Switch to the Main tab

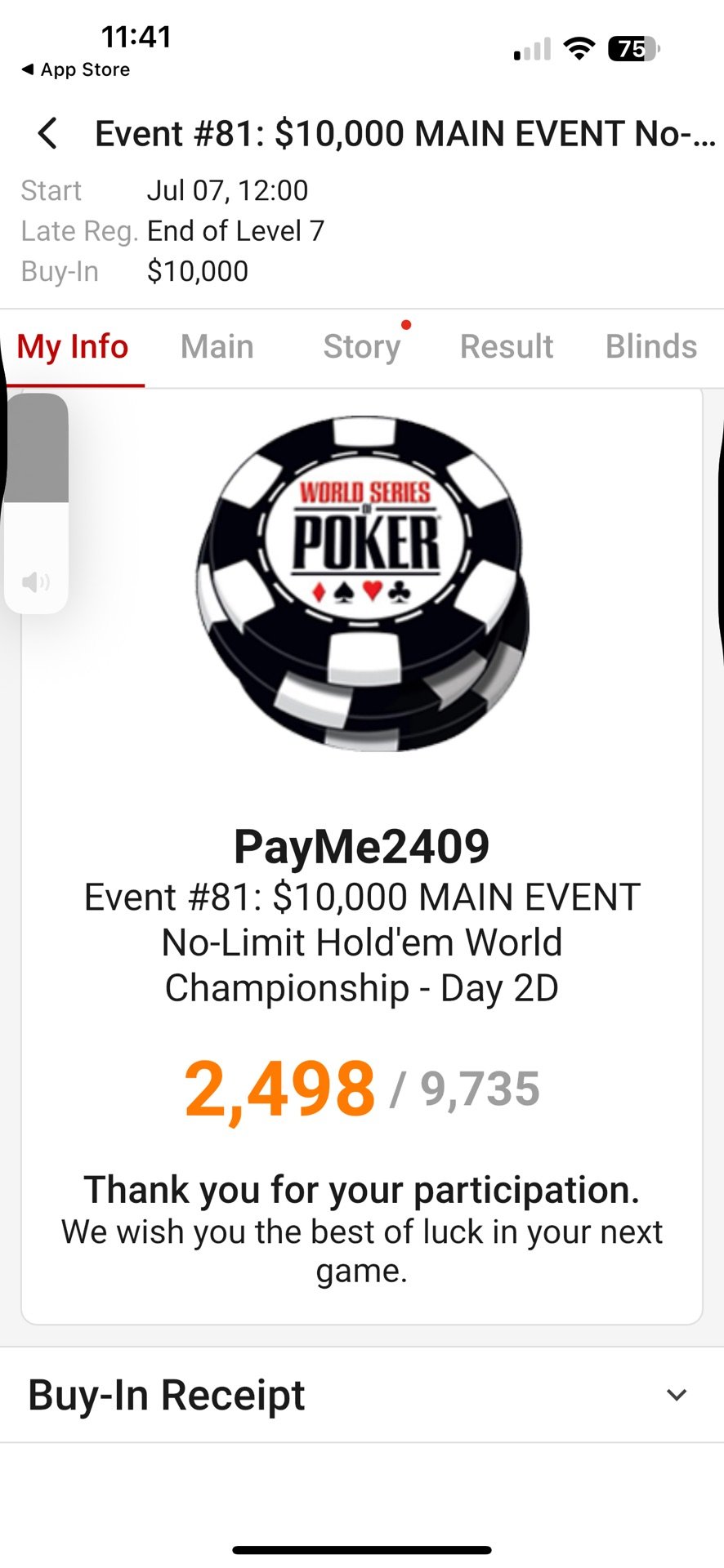coord(217,346)
